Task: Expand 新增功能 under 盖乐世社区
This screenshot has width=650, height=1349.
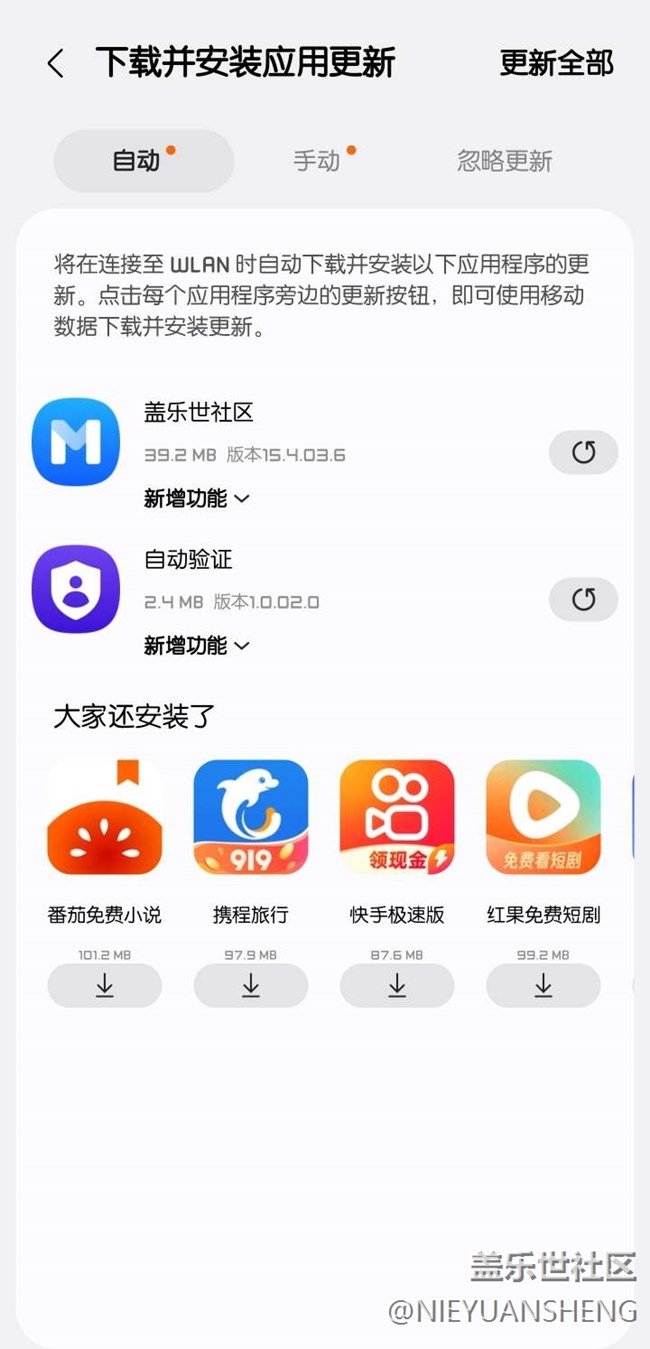Action: coord(197,498)
